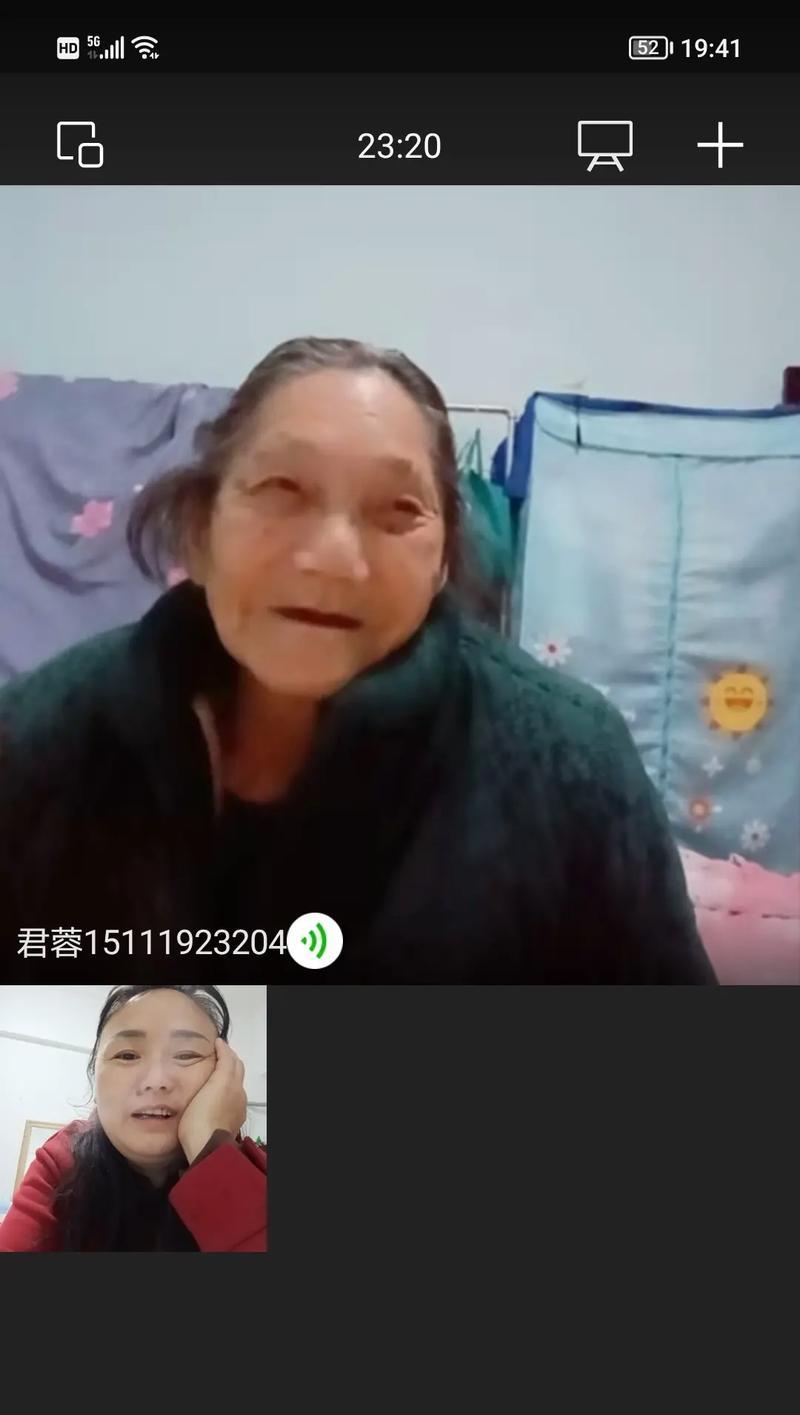Minimize the call to a floating window
This screenshot has height=1415, width=800.
point(80,145)
